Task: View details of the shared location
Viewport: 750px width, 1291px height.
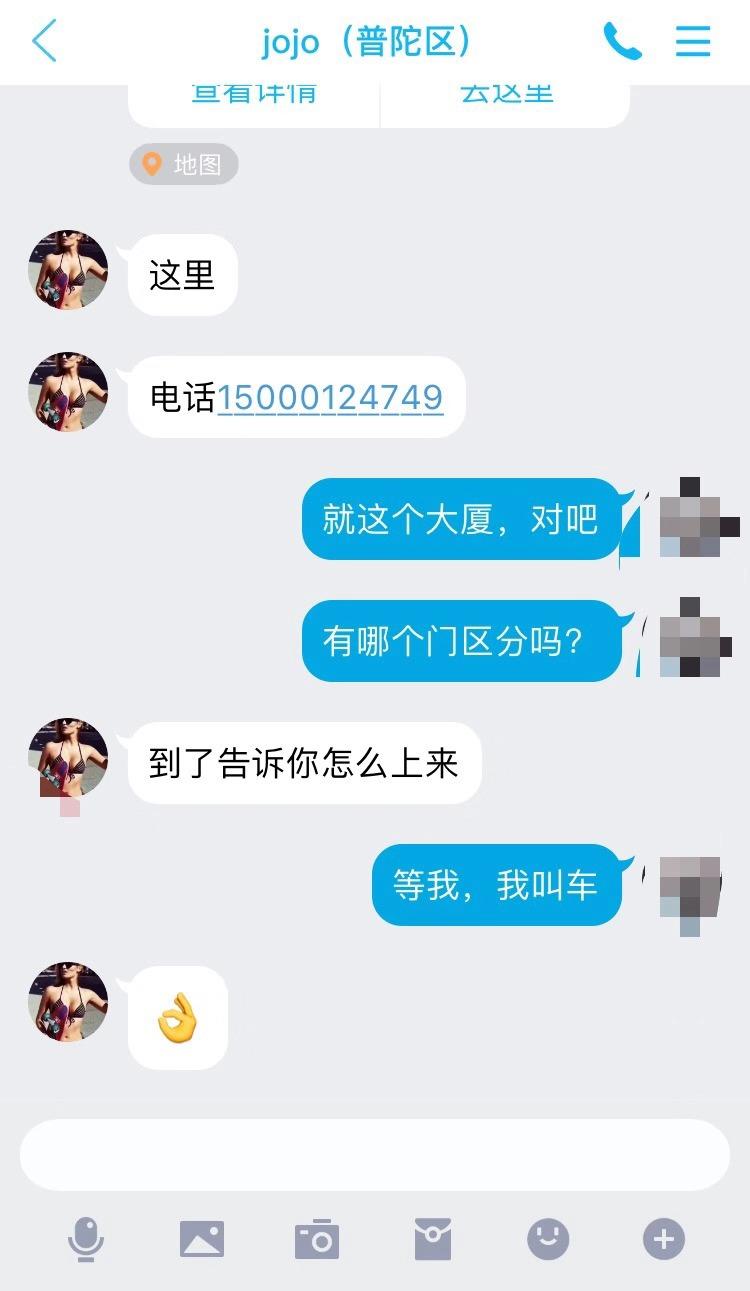Action: click(x=254, y=98)
